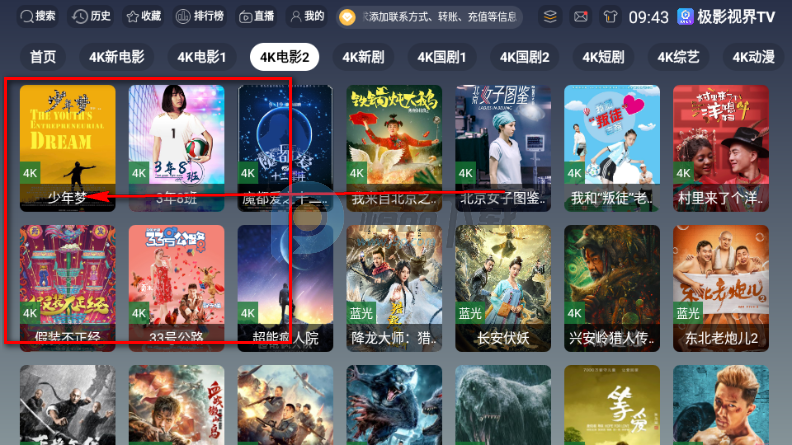Open the shirt theme icon
The height and width of the screenshot is (445, 792).
coord(611,17)
